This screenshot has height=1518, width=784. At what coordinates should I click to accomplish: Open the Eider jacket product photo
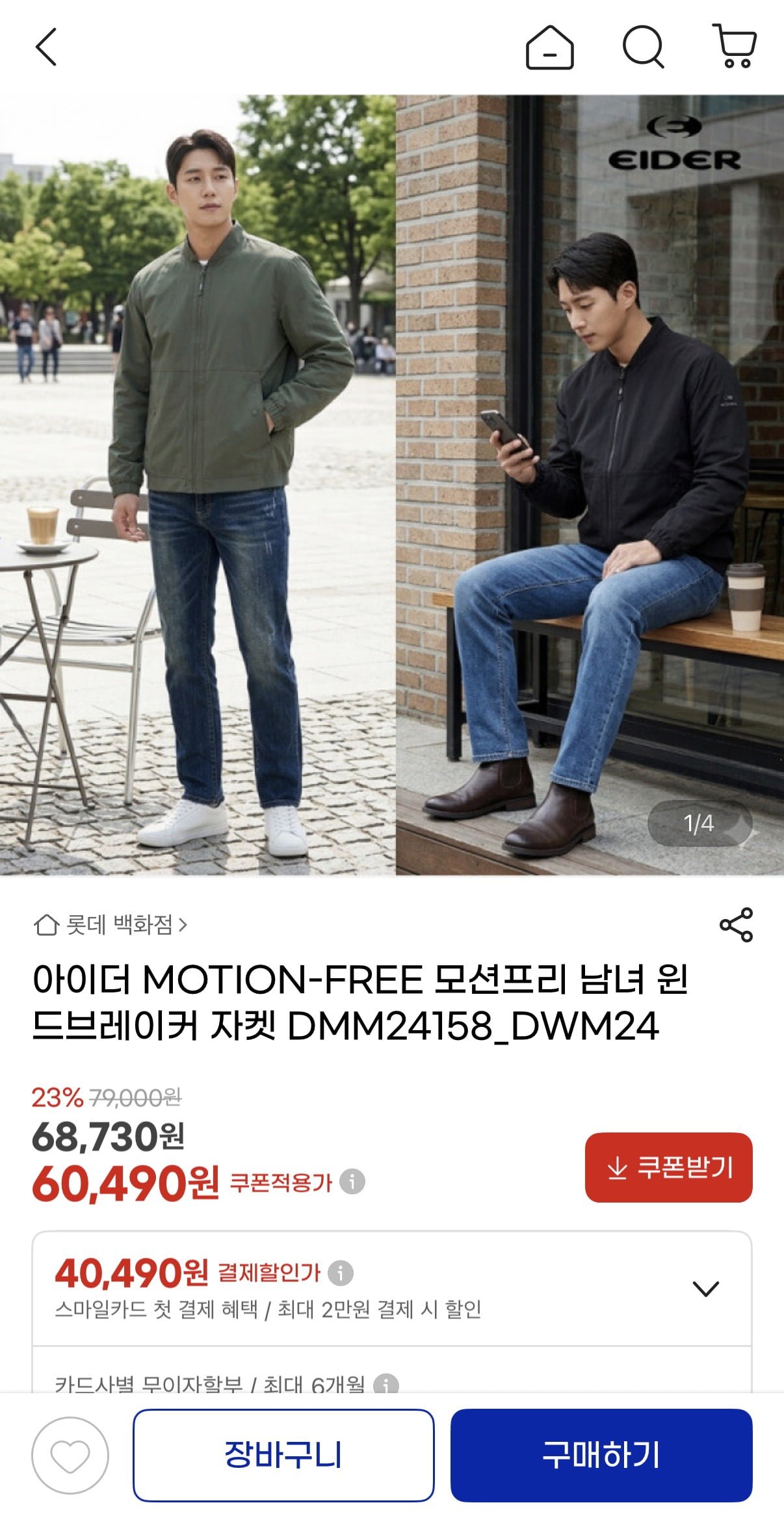tap(392, 485)
